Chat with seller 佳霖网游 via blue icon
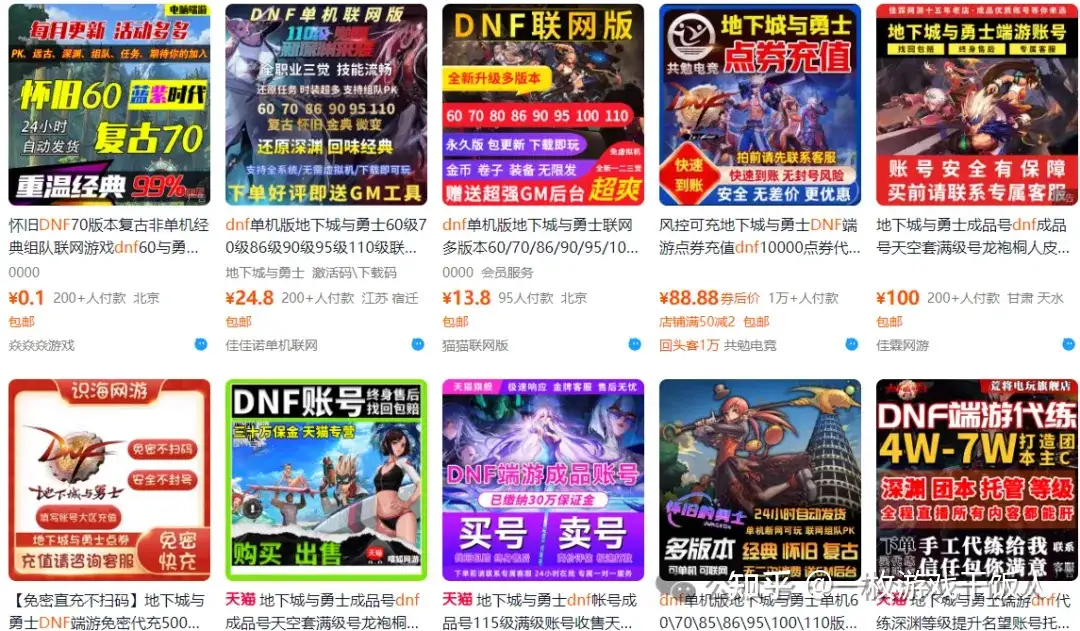Image resolution: width=1080 pixels, height=631 pixels. tap(1069, 344)
